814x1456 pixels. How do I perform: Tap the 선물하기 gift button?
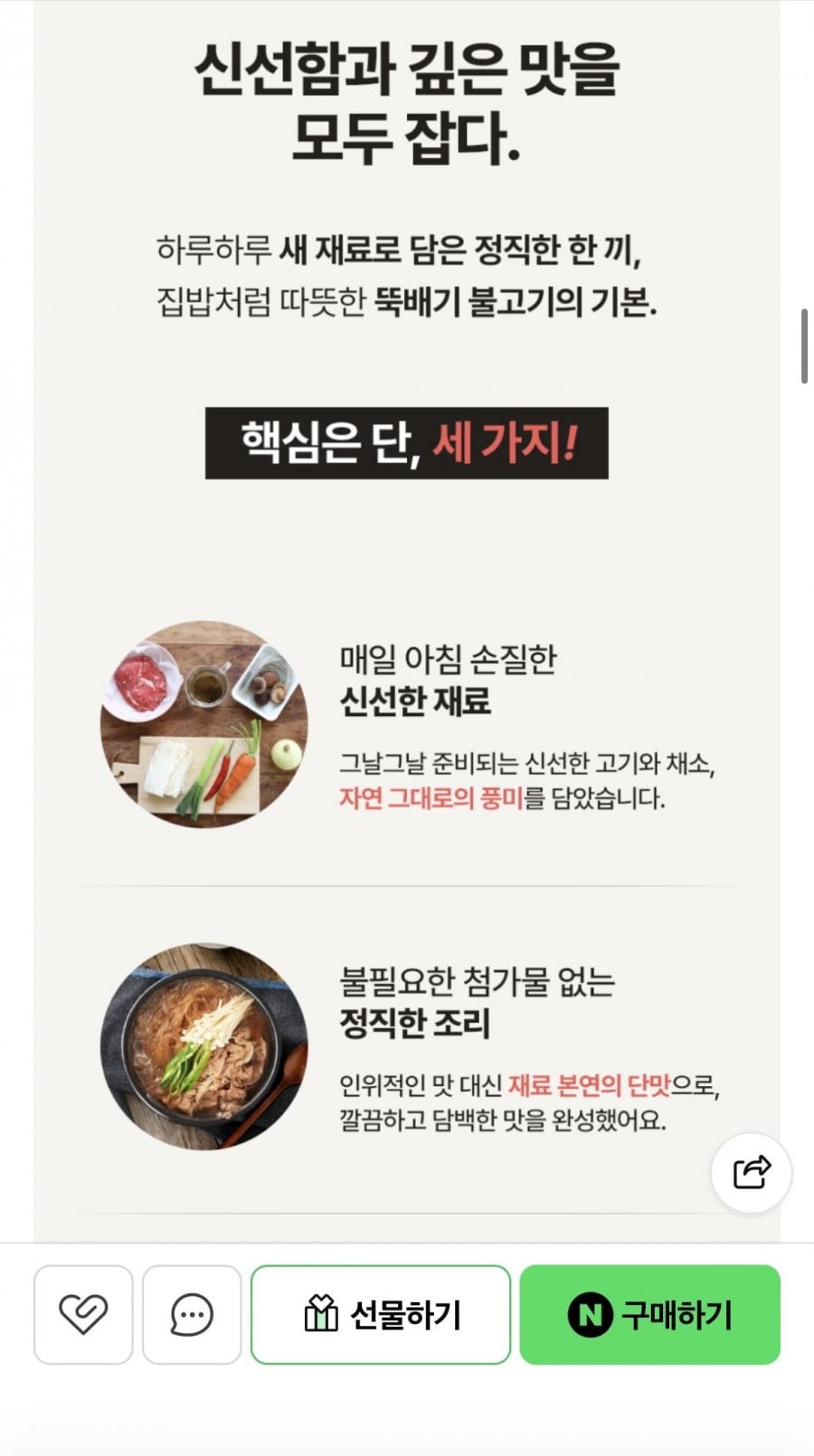tap(381, 1314)
